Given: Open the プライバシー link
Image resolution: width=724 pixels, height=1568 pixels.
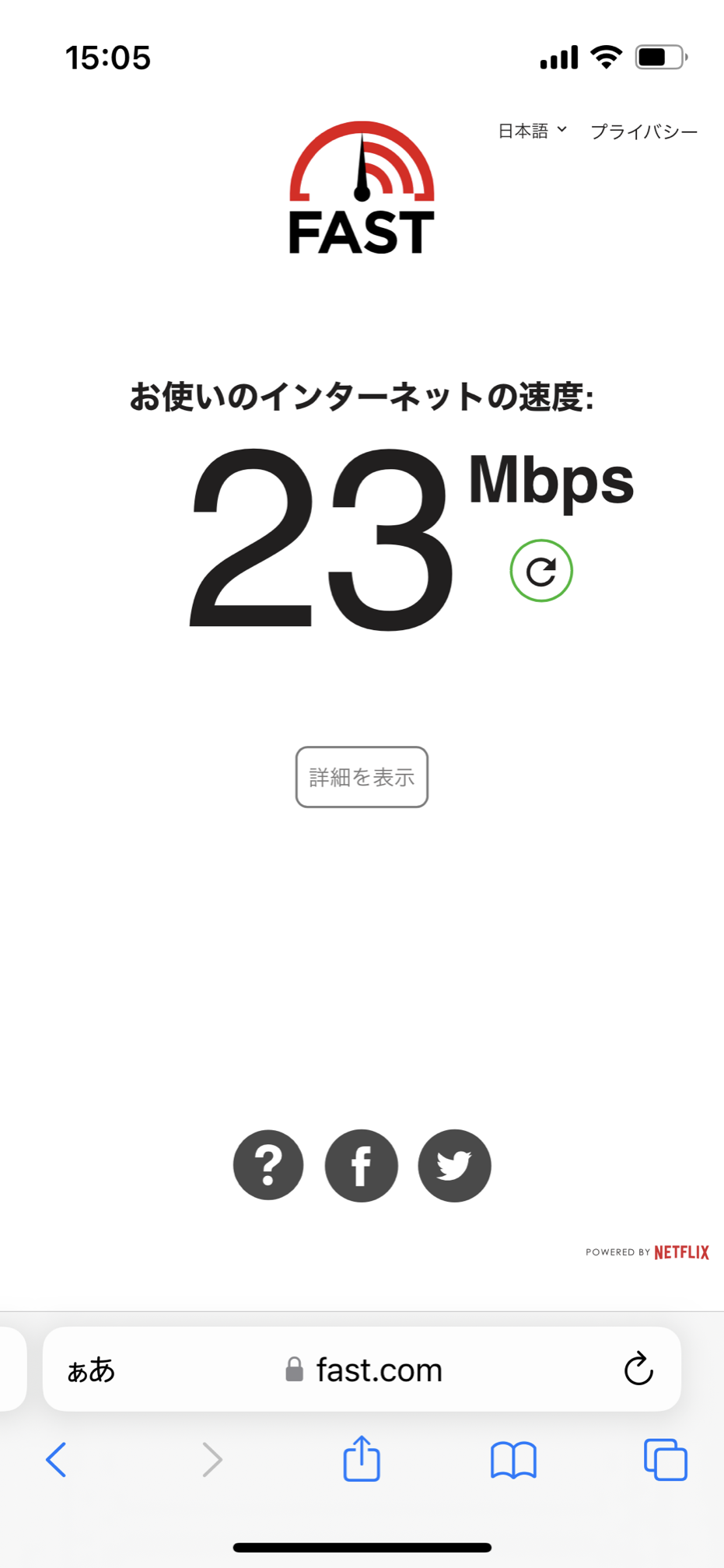Looking at the screenshot, I should click(x=644, y=131).
